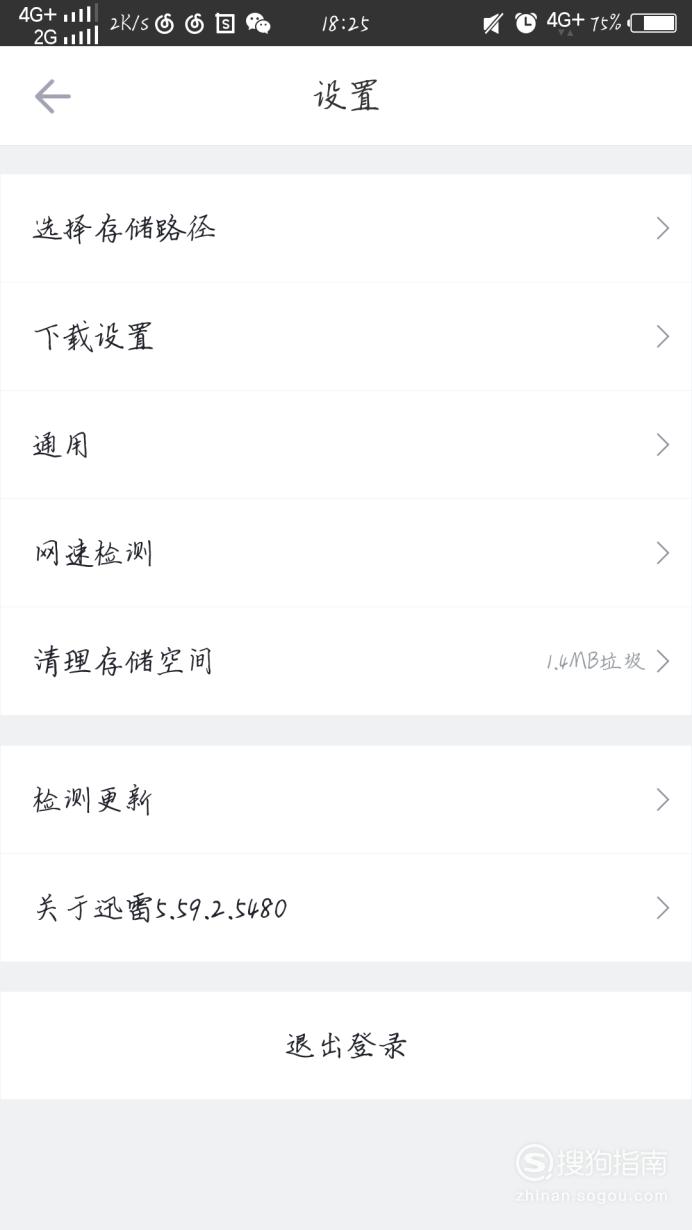Select 网速检测 to test speed
Screen dimensions: 692x1230
(346, 553)
